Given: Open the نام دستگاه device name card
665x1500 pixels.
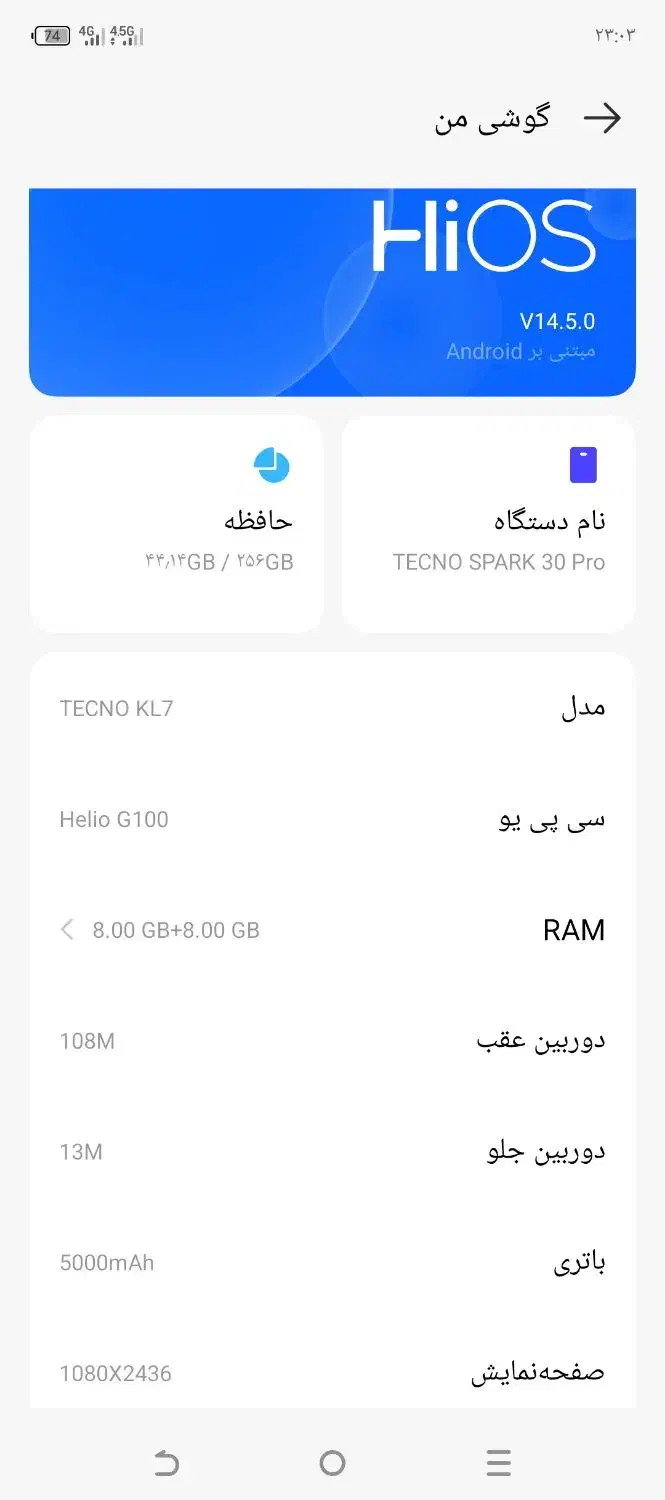Looking at the screenshot, I should 488,524.
